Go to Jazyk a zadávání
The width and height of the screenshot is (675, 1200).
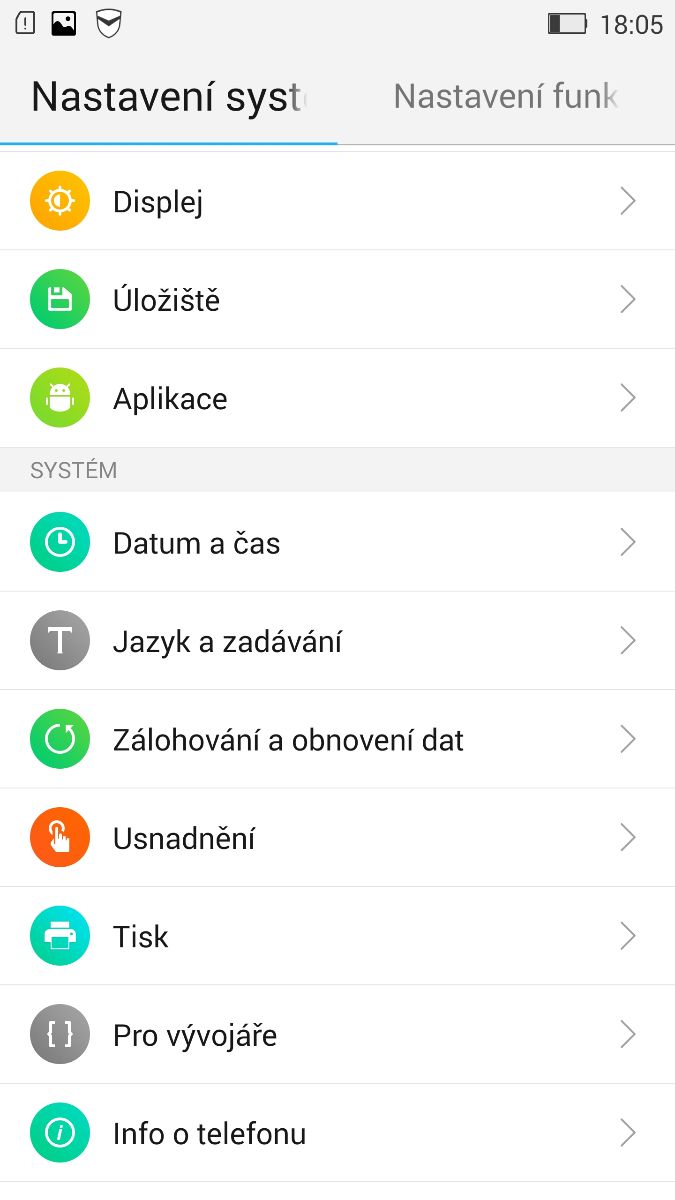click(337, 641)
